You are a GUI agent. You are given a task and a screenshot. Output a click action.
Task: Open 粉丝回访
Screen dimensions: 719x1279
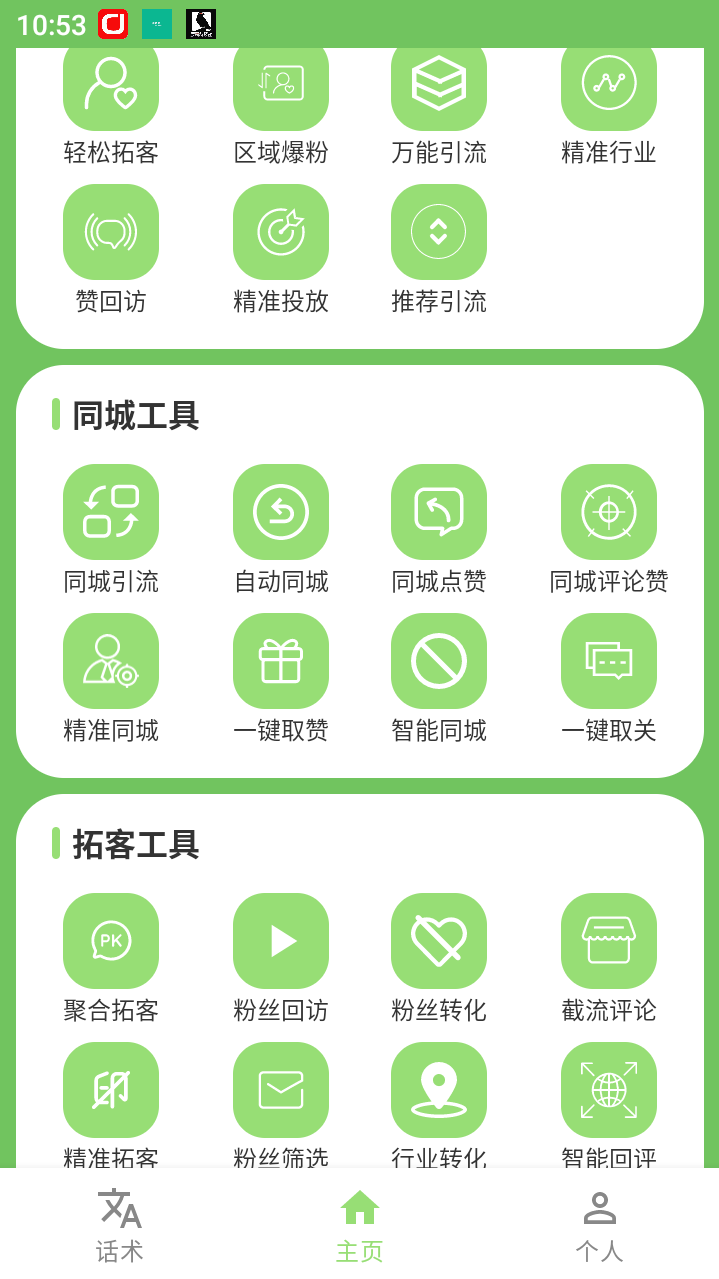(x=281, y=941)
